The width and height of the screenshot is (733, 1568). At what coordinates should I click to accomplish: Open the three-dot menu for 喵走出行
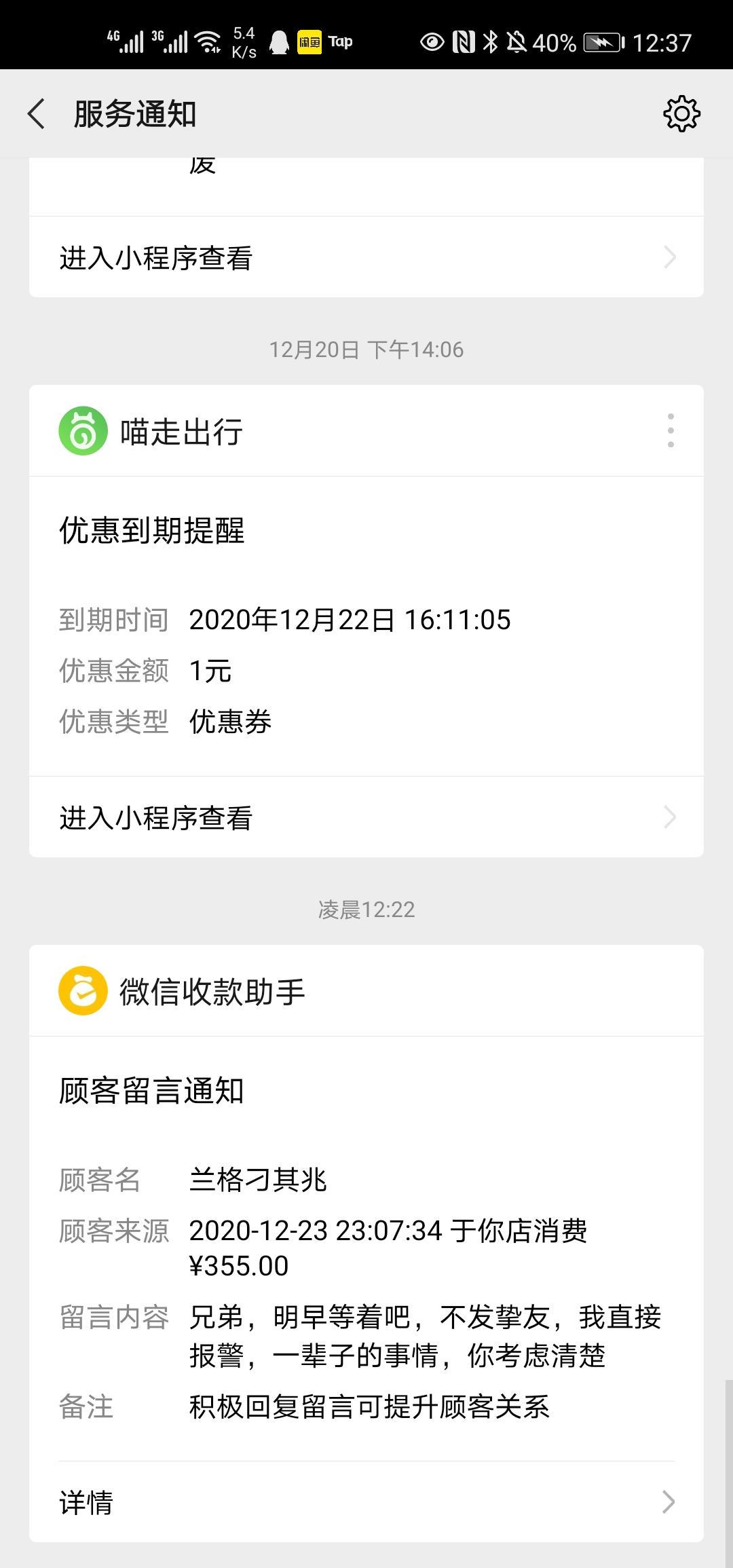[671, 430]
